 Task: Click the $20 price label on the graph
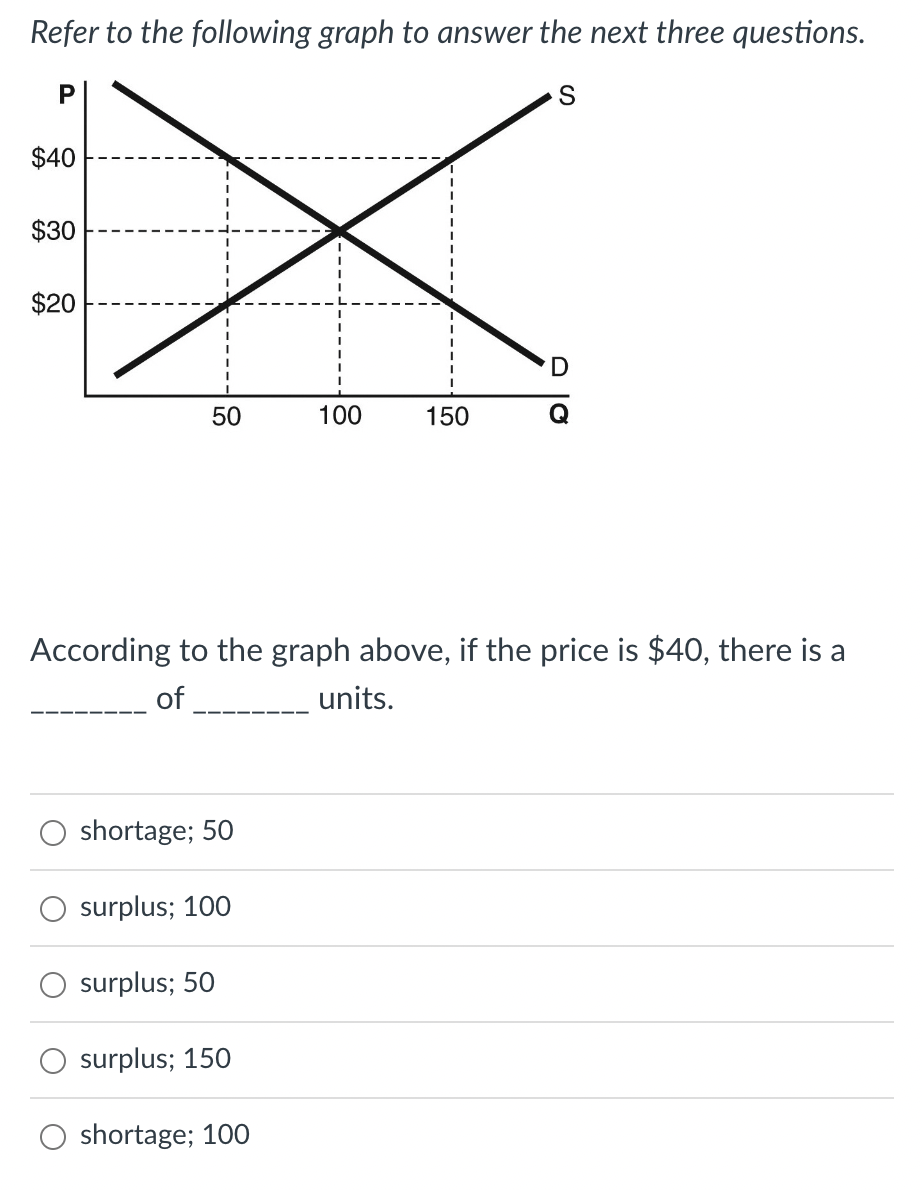pos(53,303)
